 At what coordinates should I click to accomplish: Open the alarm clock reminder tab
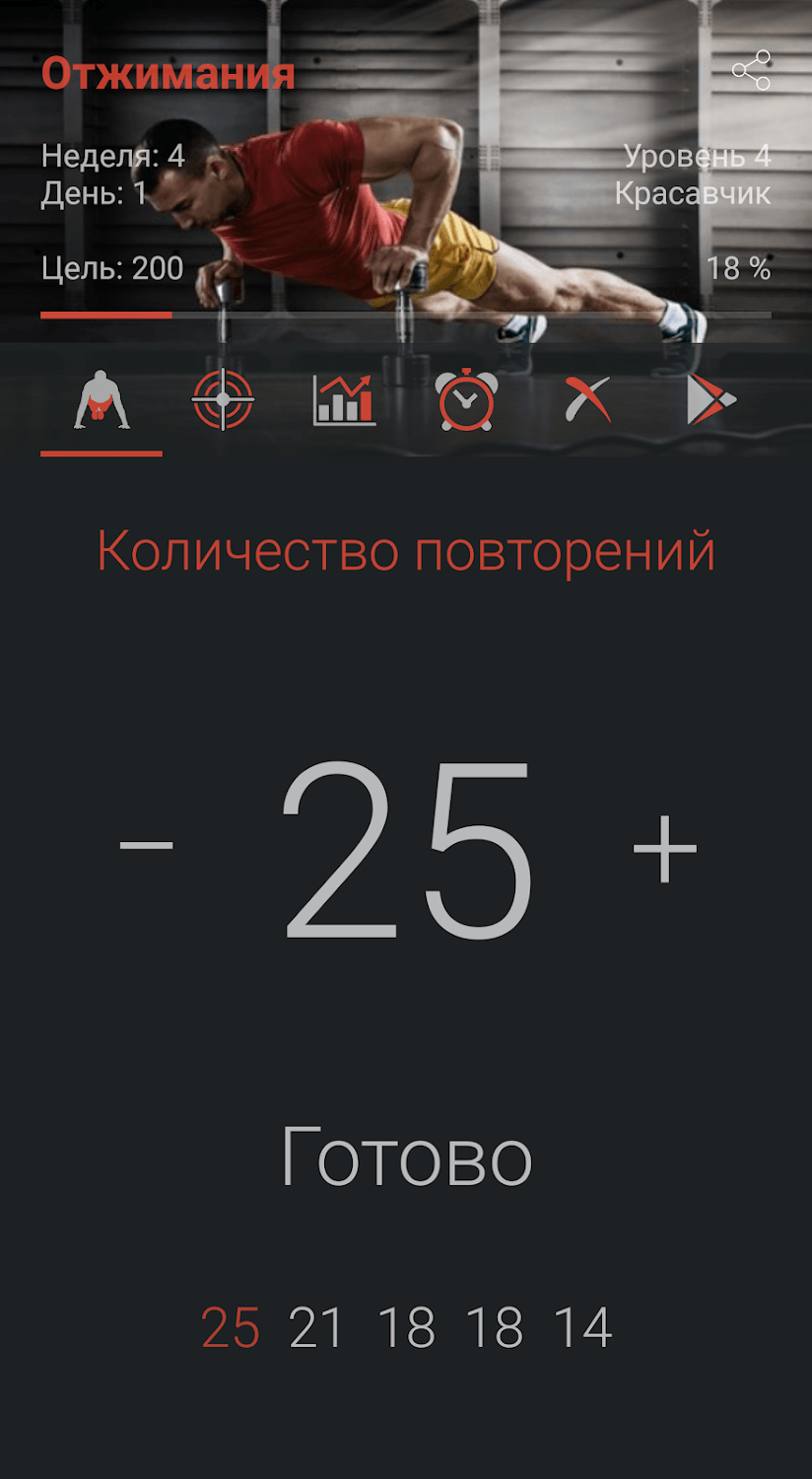[x=466, y=400]
